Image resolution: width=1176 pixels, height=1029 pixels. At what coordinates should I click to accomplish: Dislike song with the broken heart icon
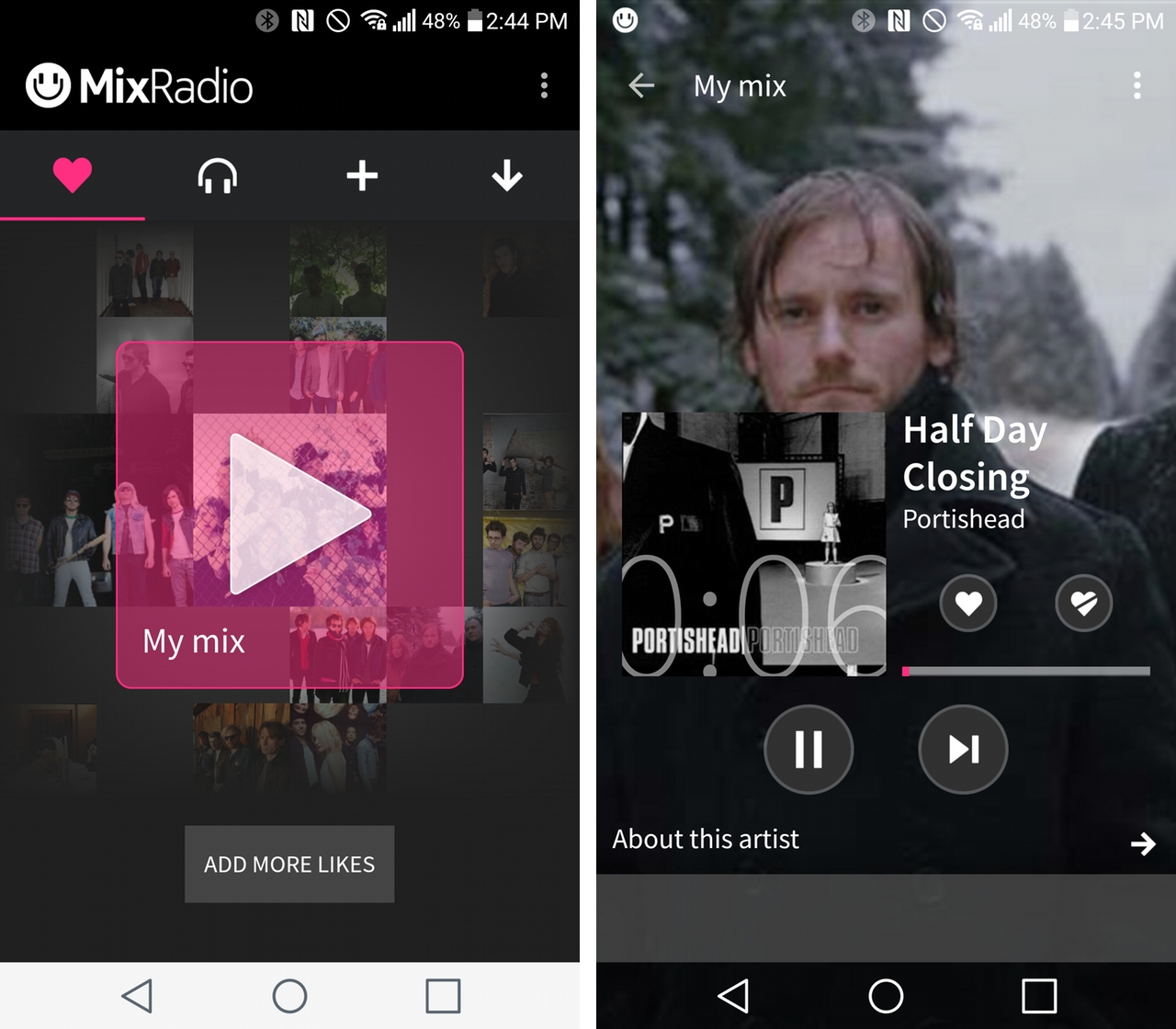click(x=1083, y=604)
